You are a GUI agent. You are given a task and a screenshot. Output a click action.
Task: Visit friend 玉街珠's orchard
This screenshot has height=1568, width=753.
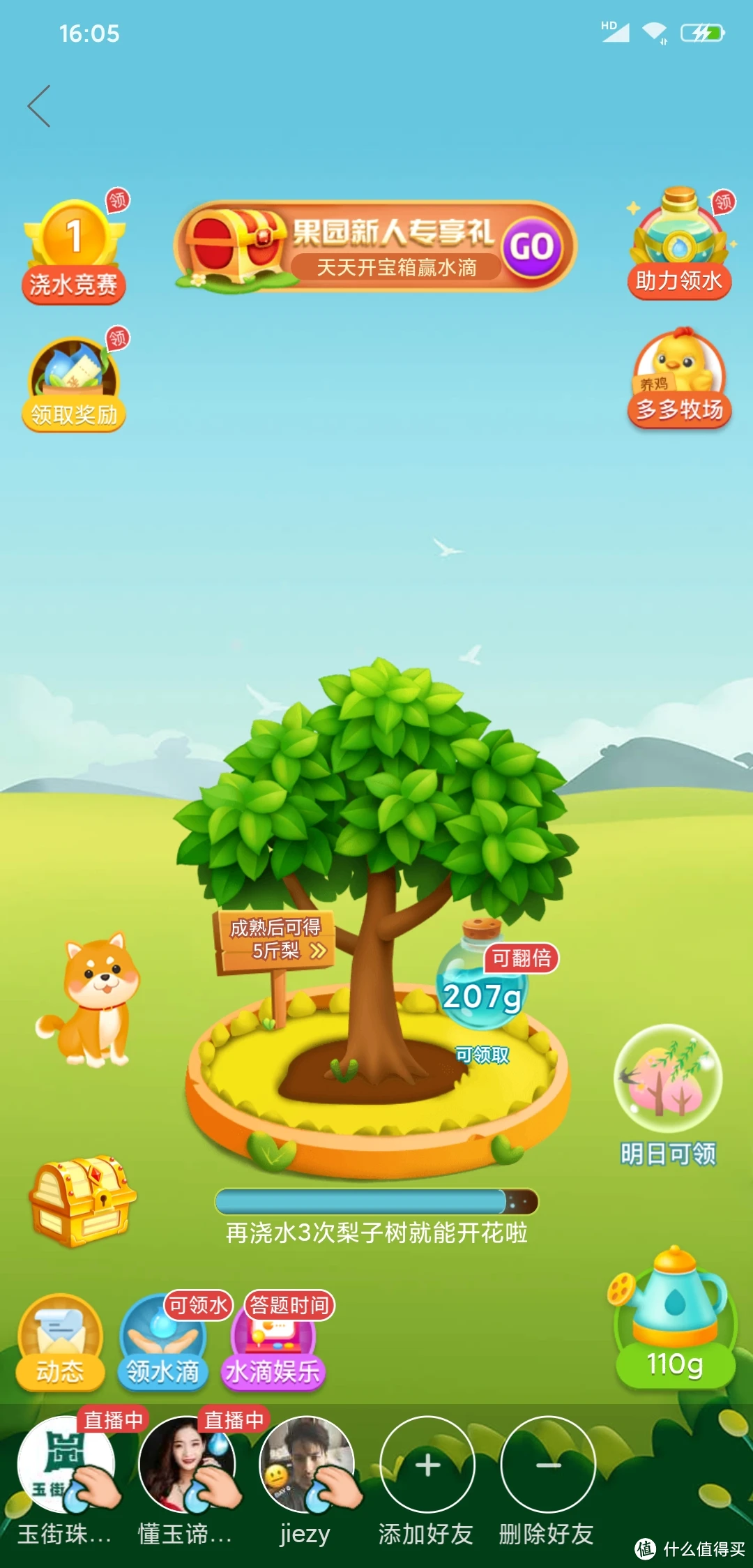click(x=66, y=1465)
